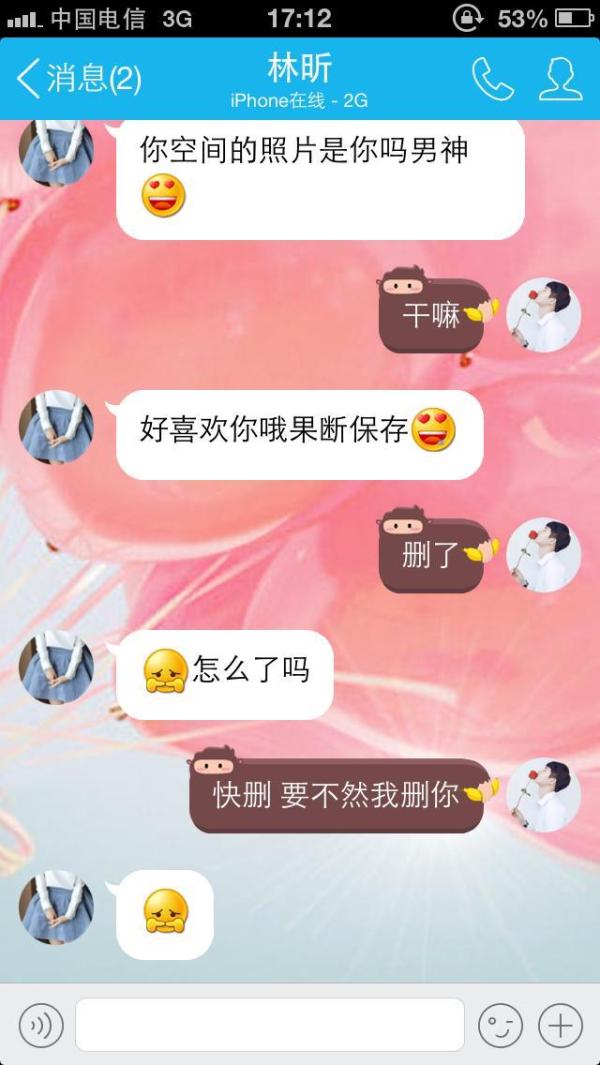Image resolution: width=600 pixels, height=1065 pixels.
Task: Open the plus attachments menu
Action: click(x=560, y=1025)
